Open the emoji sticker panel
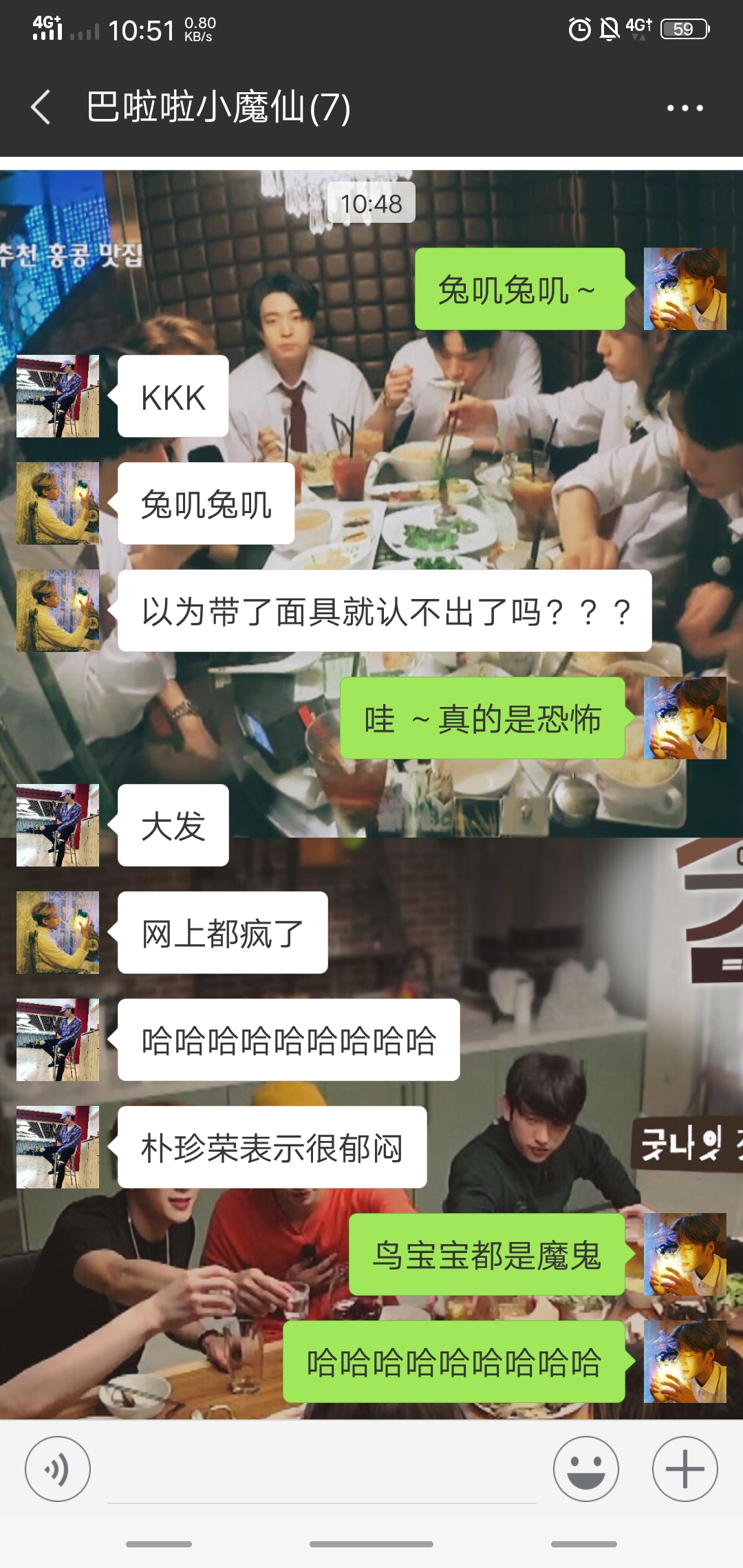The image size is (743, 1568). [585, 1468]
